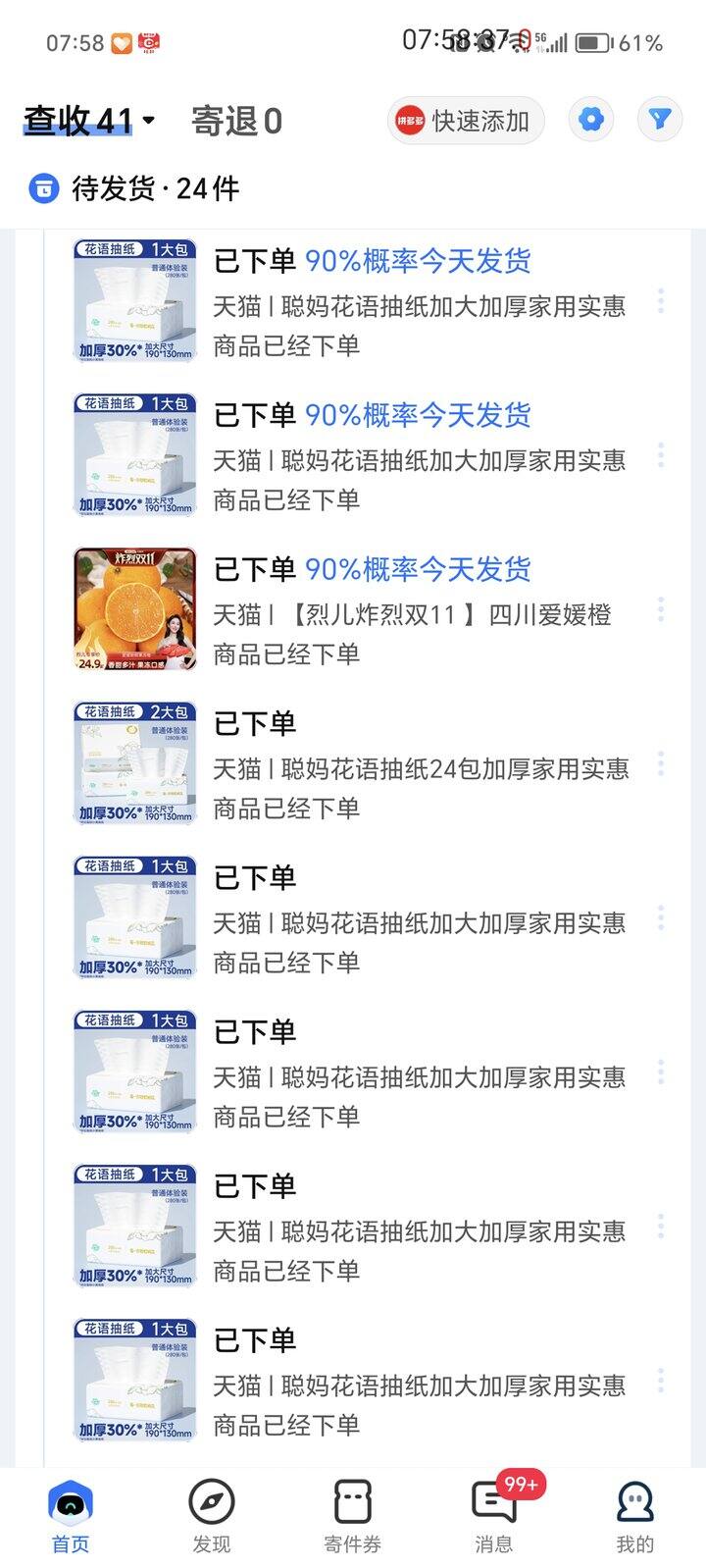706x1568 pixels.
Task: Open the 查收 41 dropdown
Action: 90,122
